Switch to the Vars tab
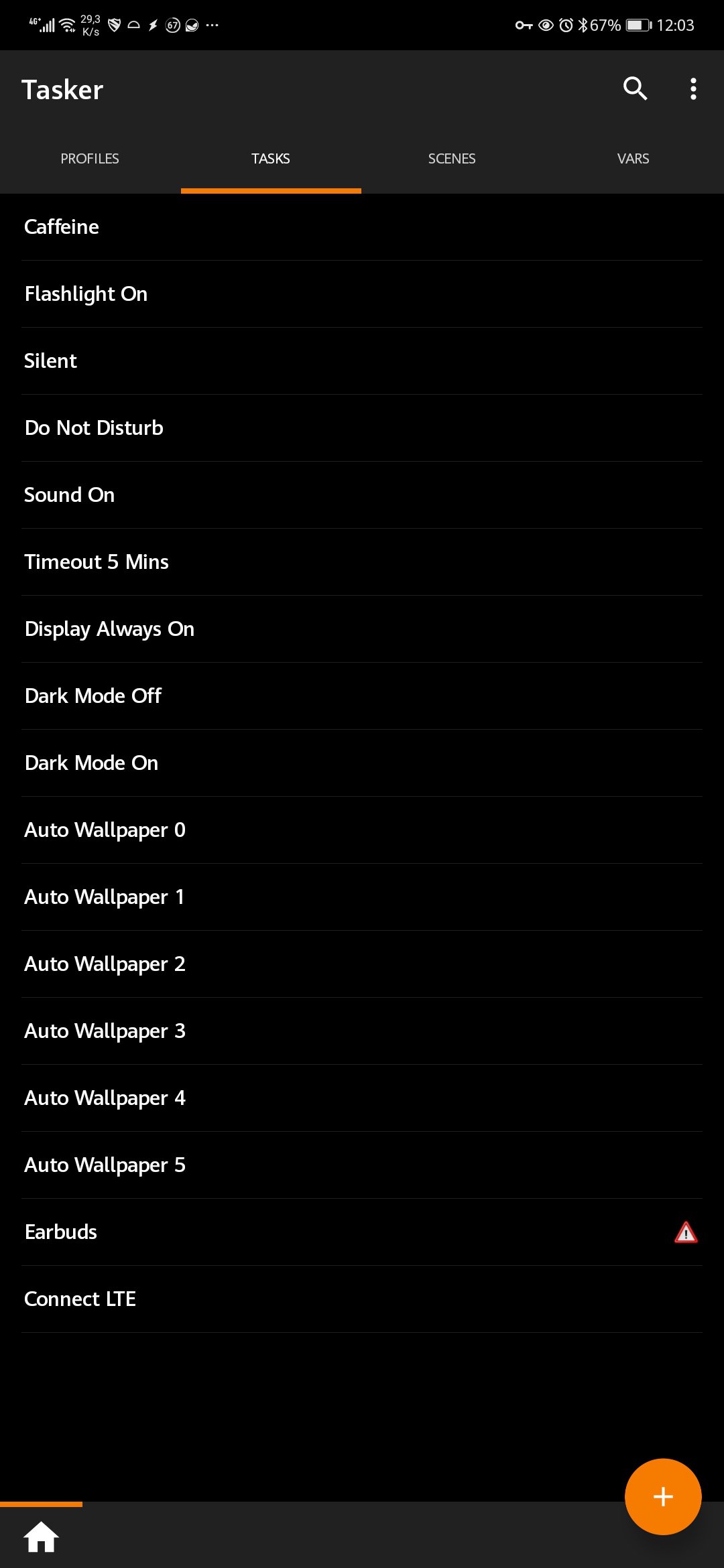 633,159
